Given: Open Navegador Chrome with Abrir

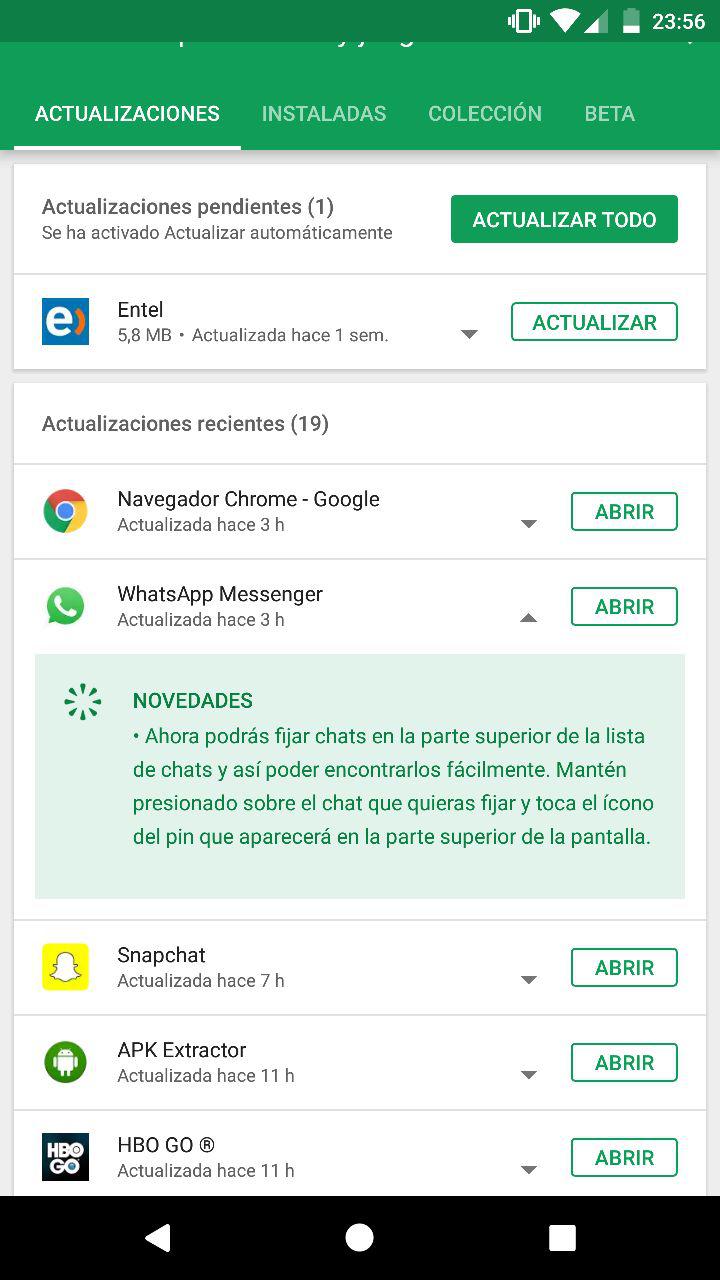Looking at the screenshot, I should [624, 512].
